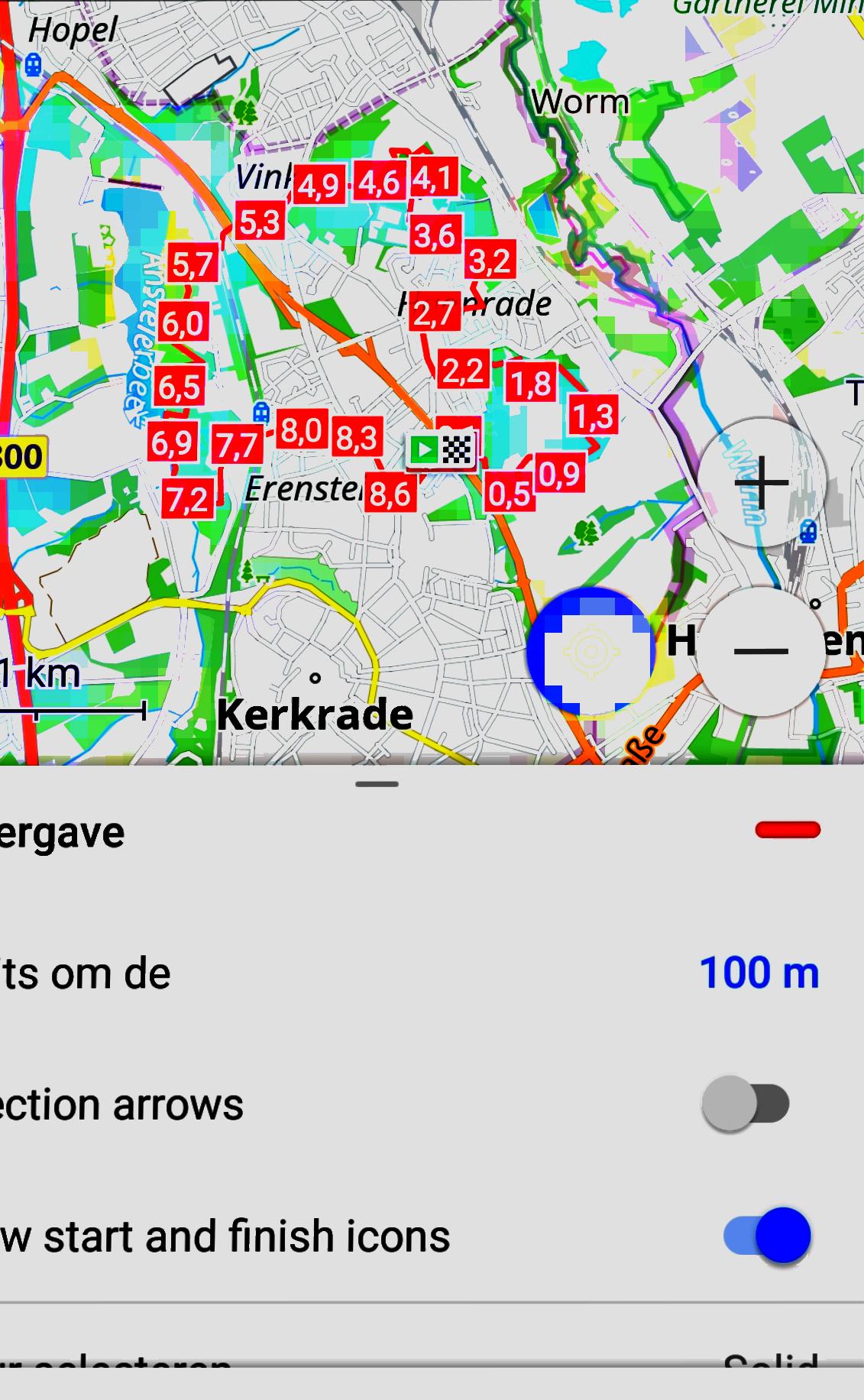Screen dimensions: 864x1400
Task: Disable show start and finish icons
Action: (767, 1236)
